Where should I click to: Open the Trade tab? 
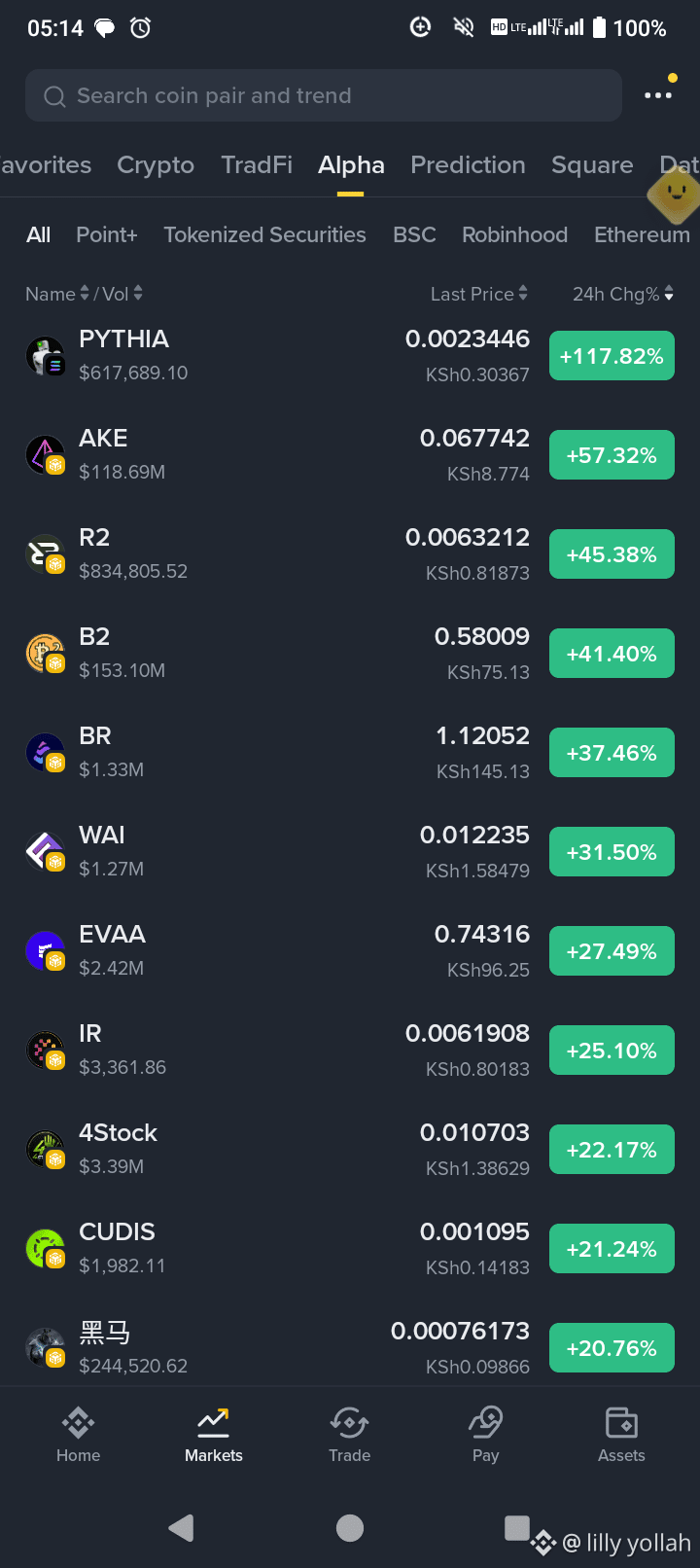click(x=349, y=1435)
